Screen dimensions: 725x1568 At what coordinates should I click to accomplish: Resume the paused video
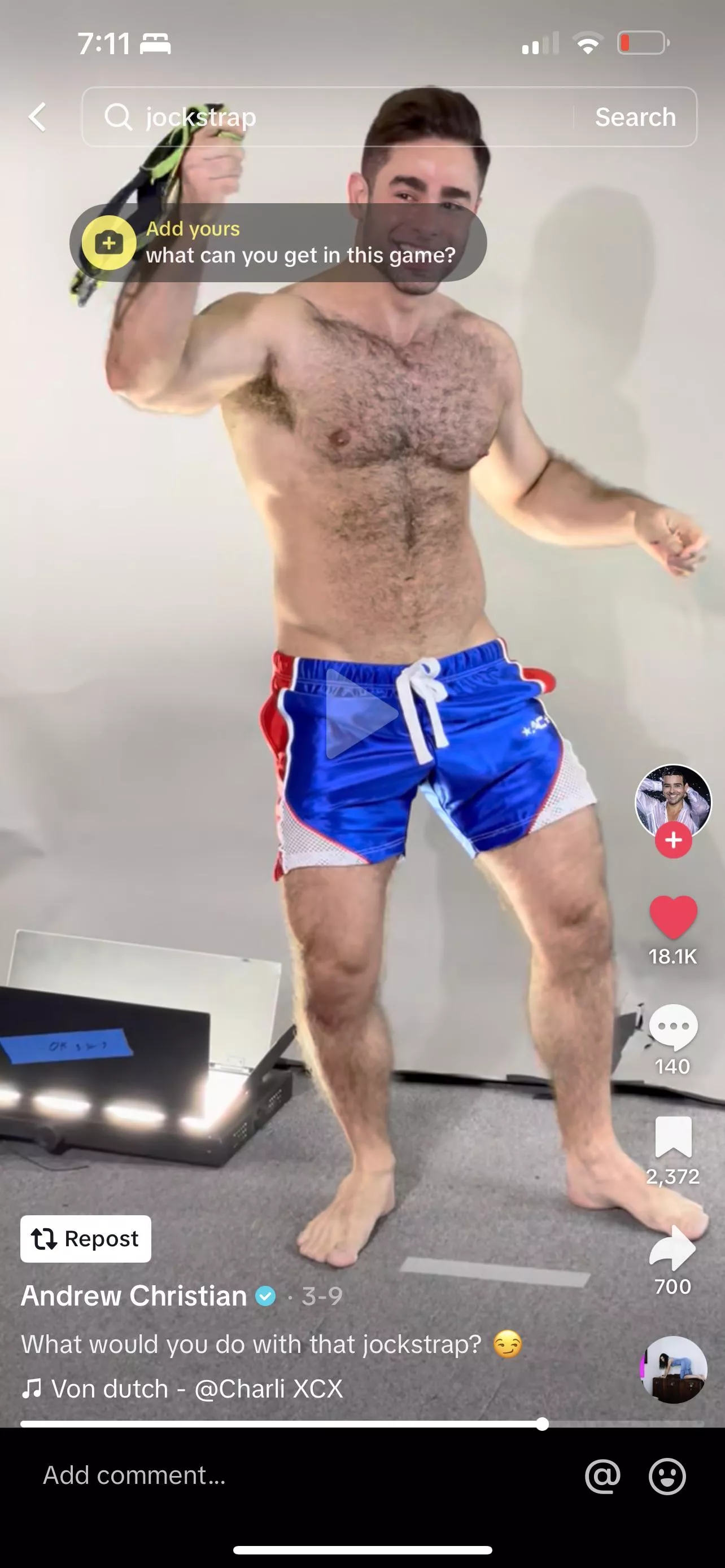[361, 713]
